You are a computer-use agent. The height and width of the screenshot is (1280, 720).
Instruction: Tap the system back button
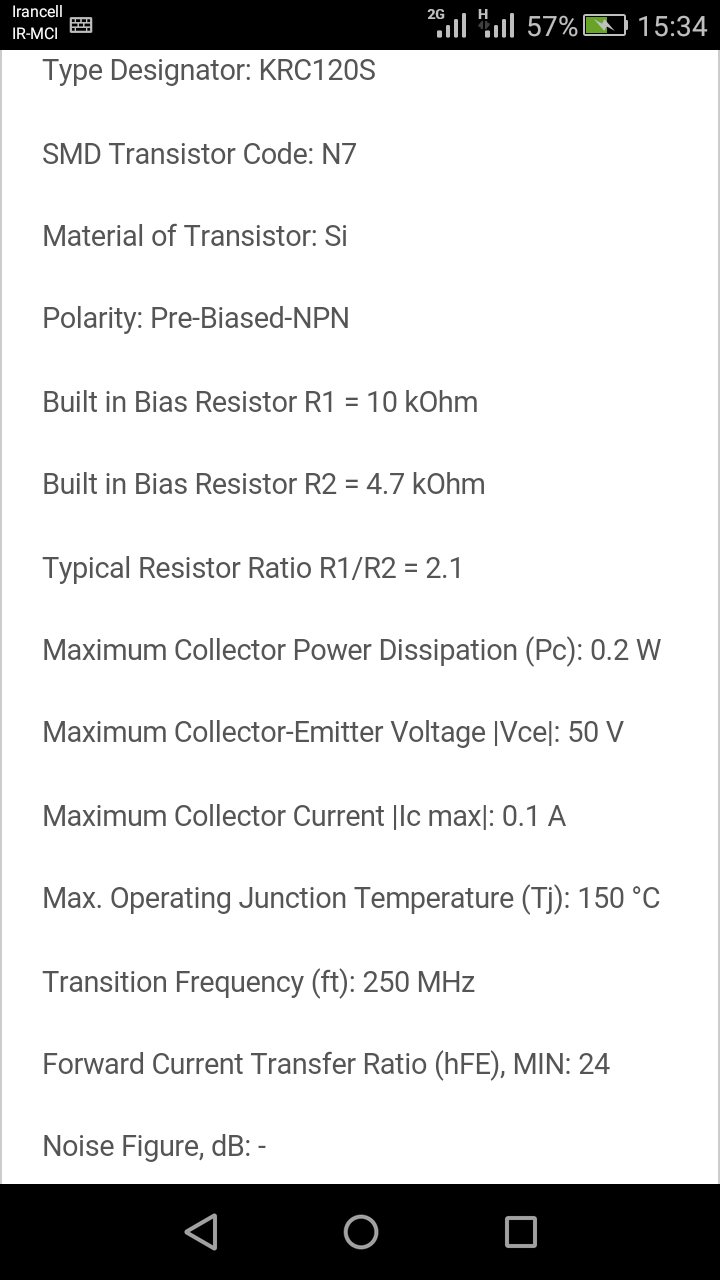pos(201,1231)
